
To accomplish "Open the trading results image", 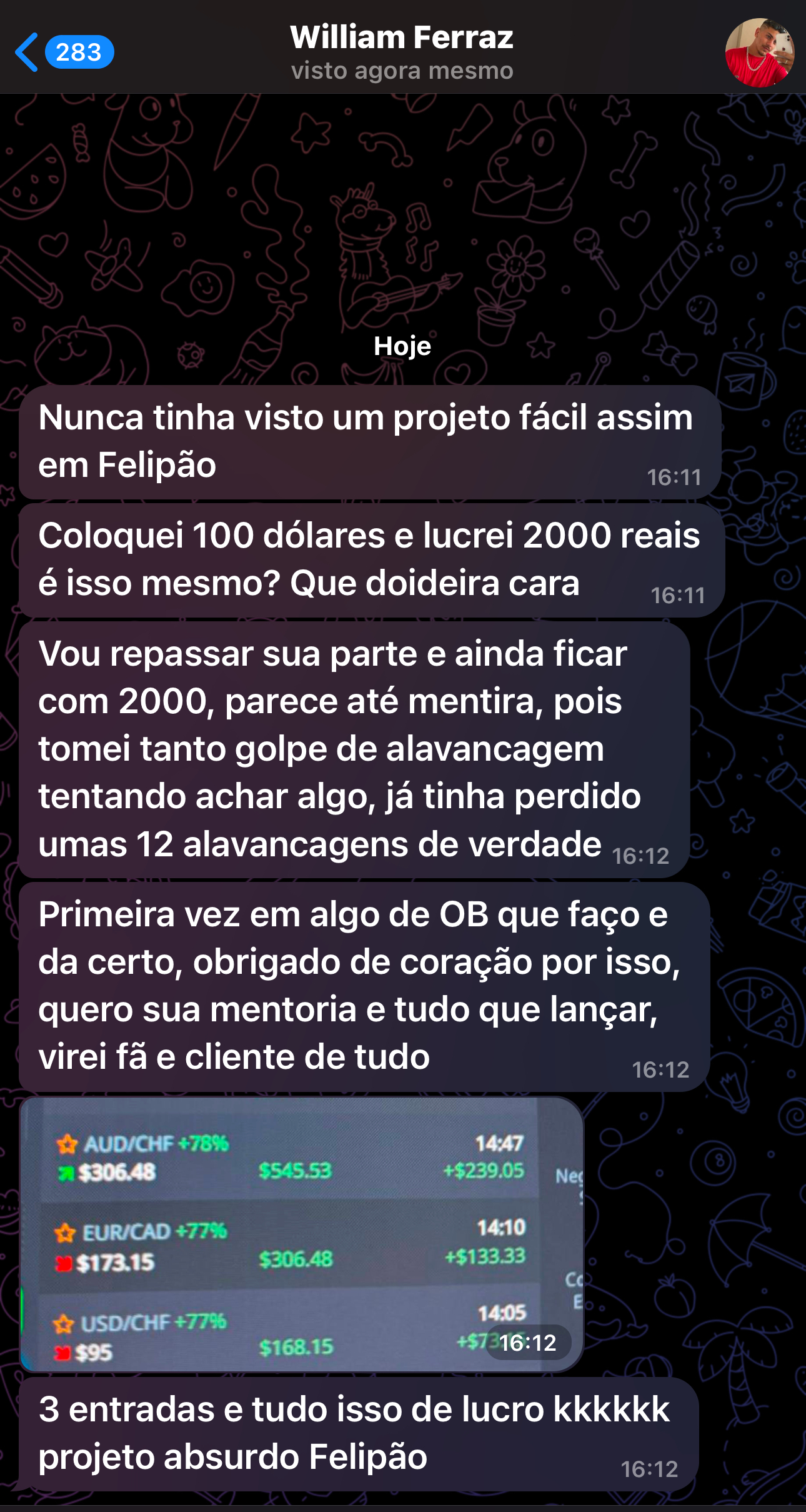I will click(301, 1234).
